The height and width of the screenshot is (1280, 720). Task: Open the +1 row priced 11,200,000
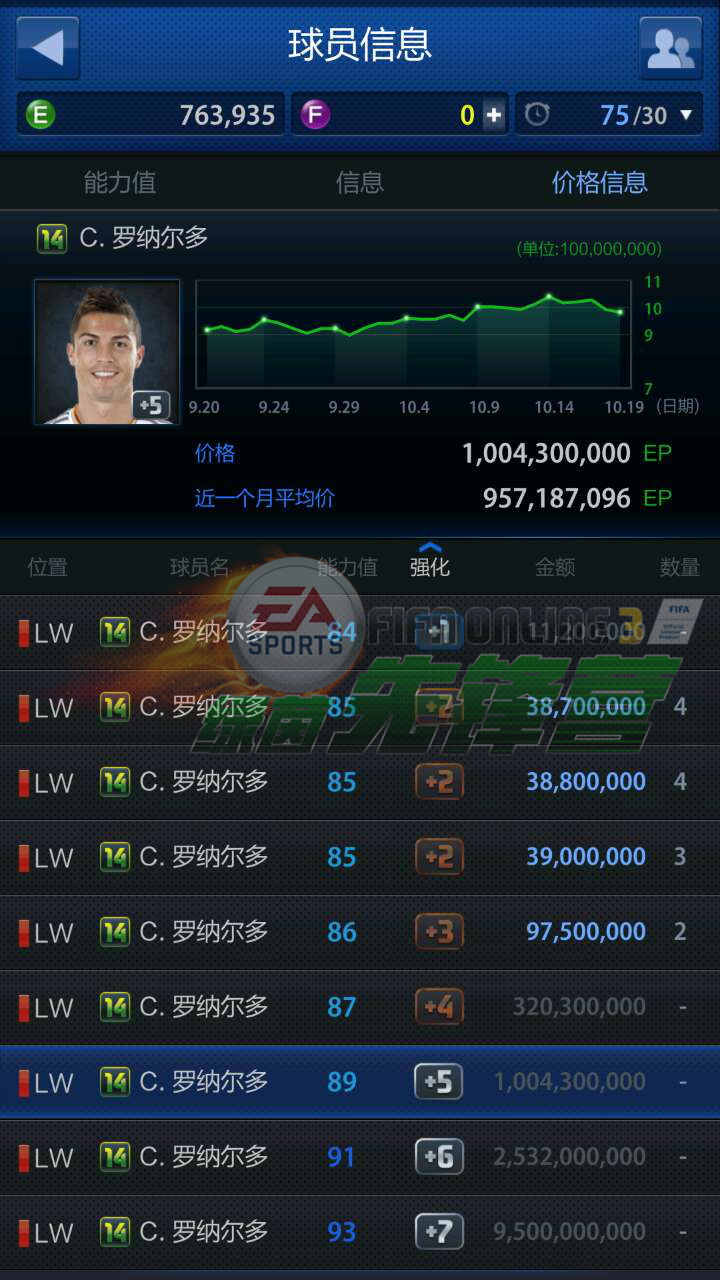point(360,632)
